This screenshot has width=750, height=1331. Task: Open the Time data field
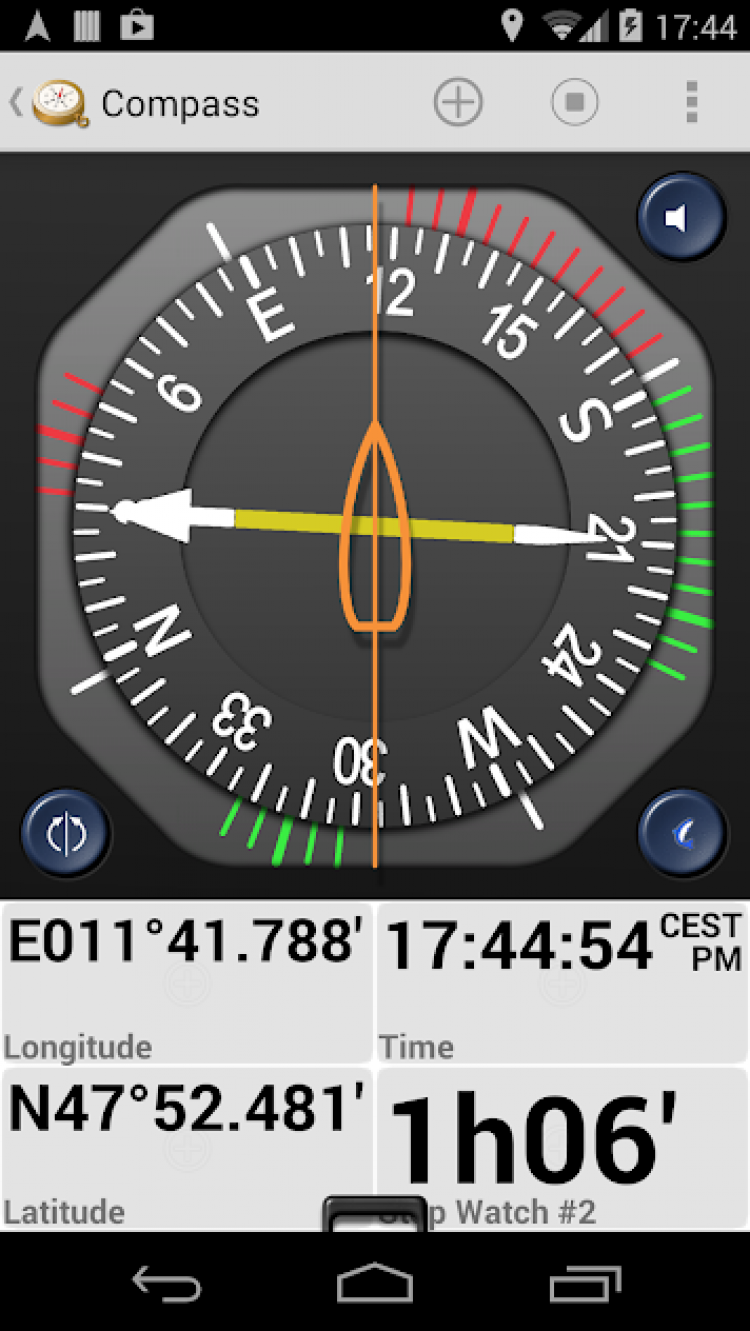(x=562, y=982)
